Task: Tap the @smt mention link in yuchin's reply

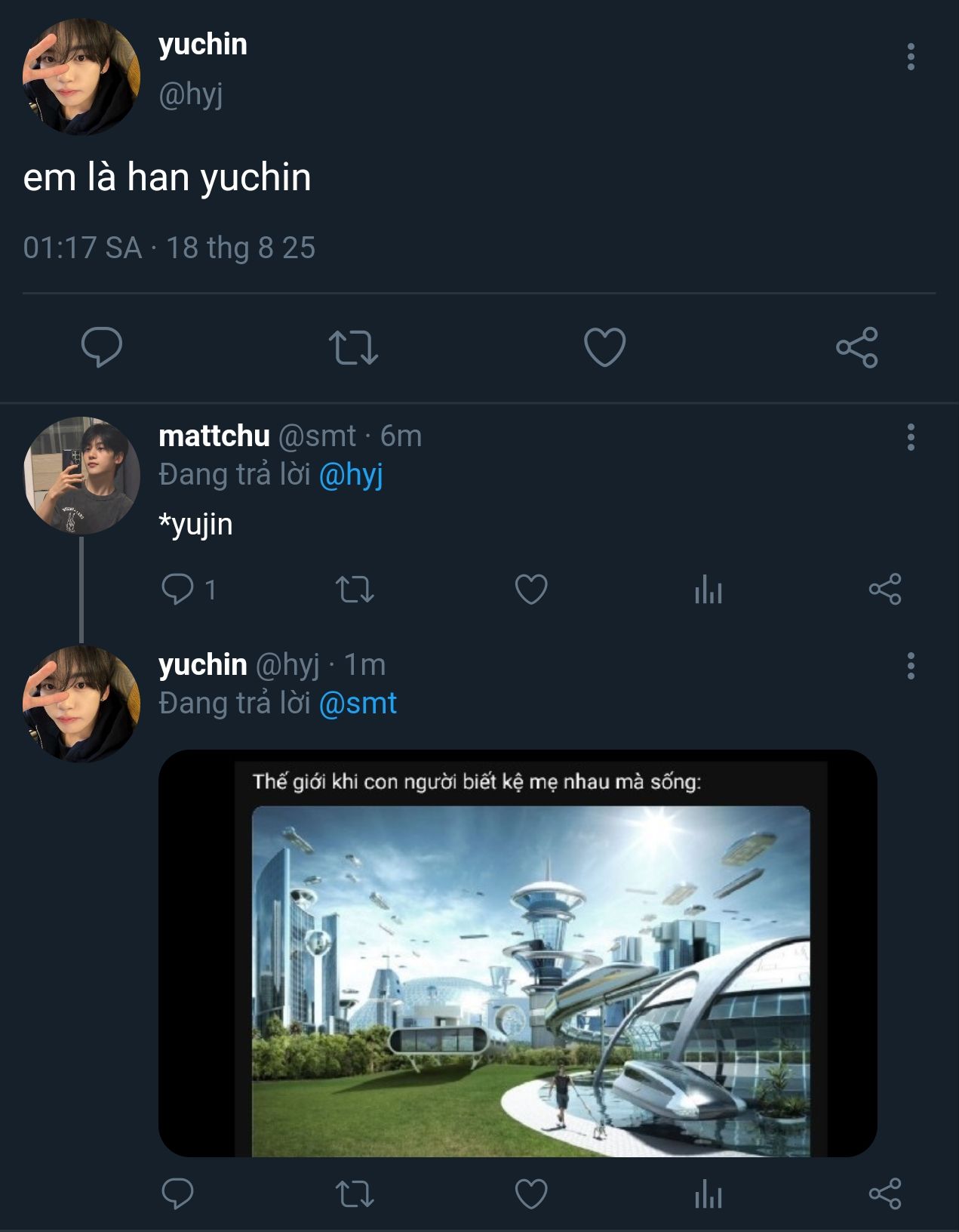Action: (x=358, y=704)
